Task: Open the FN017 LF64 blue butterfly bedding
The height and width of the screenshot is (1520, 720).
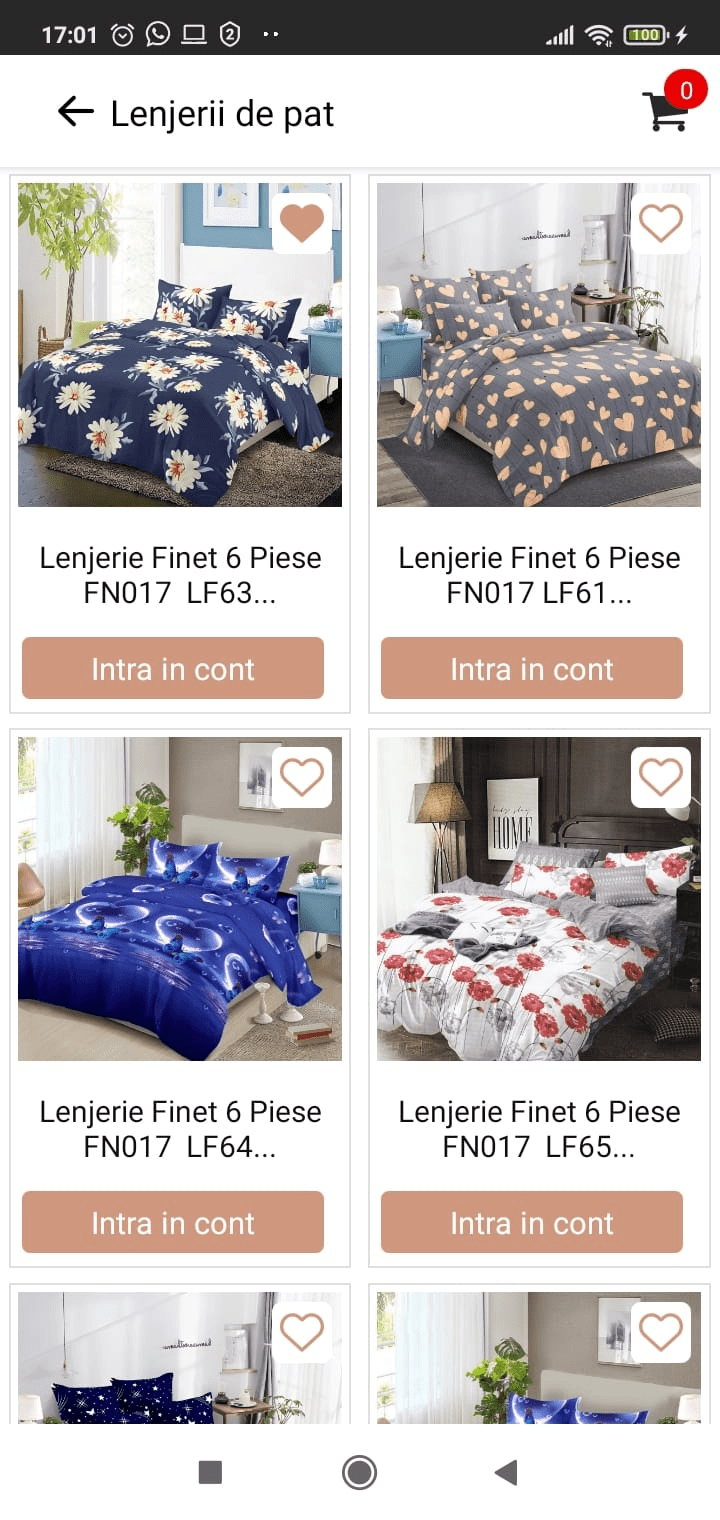Action: click(180, 899)
